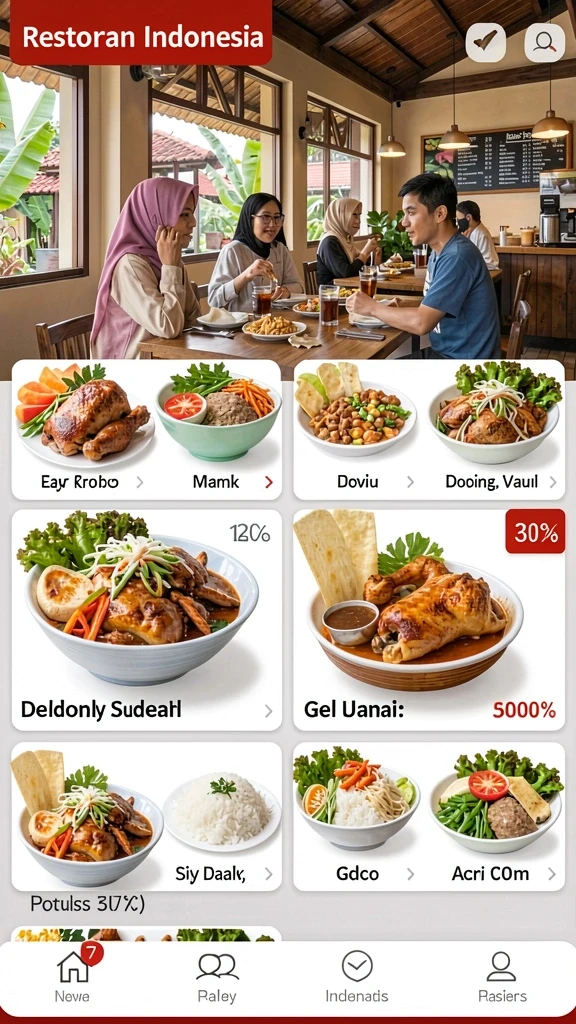Go to the Newe home tab
Image resolution: width=576 pixels, height=1024 pixels.
click(73, 976)
